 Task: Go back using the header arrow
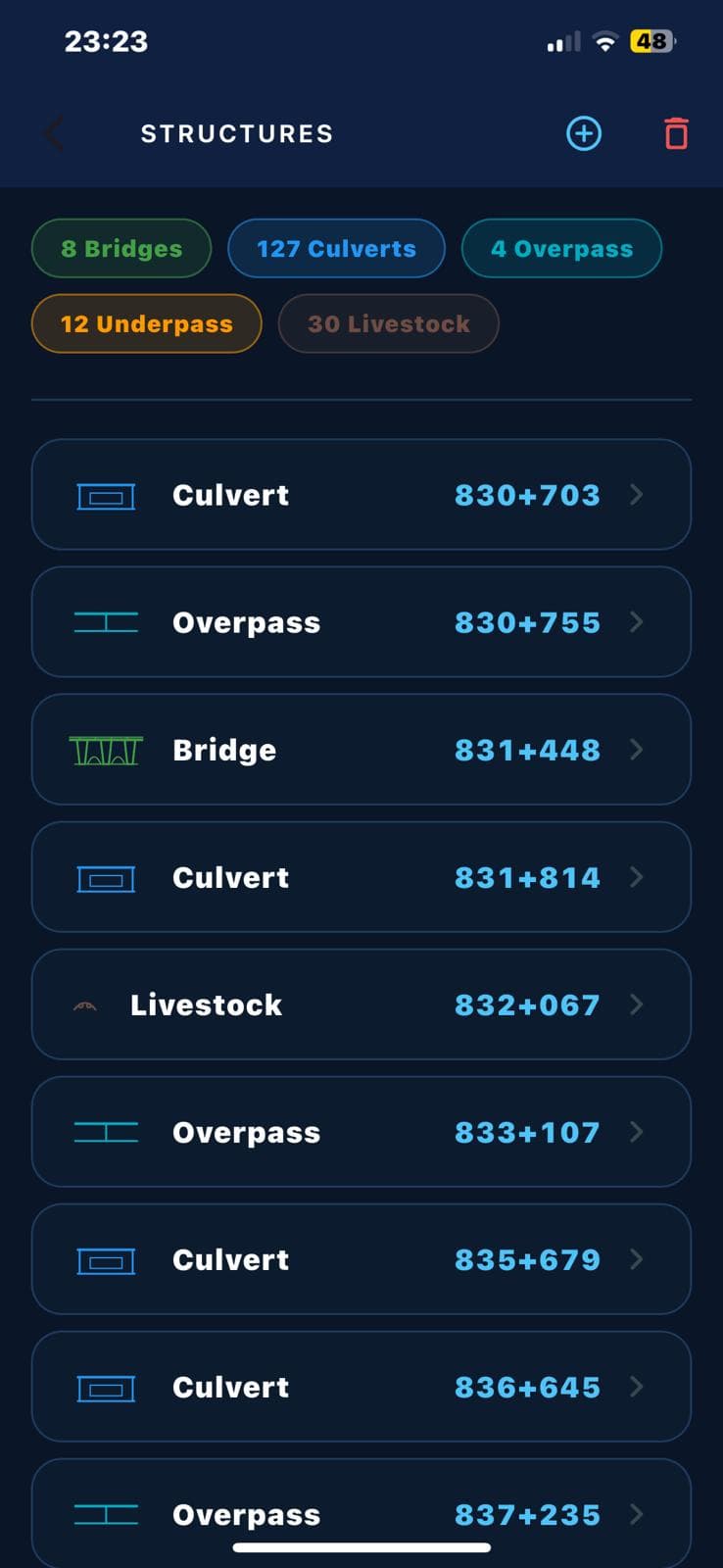[x=54, y=134]
